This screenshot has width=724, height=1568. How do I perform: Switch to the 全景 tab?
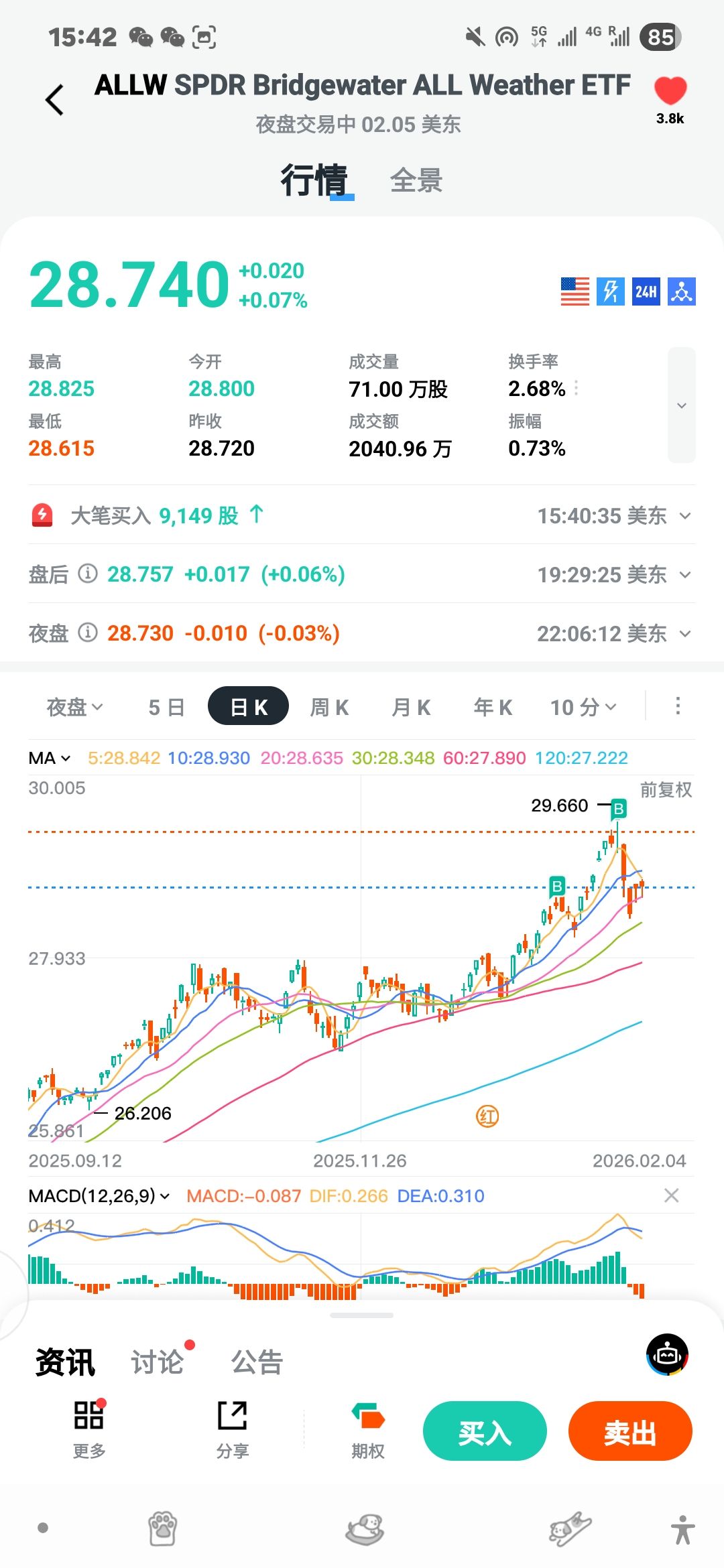416,181
